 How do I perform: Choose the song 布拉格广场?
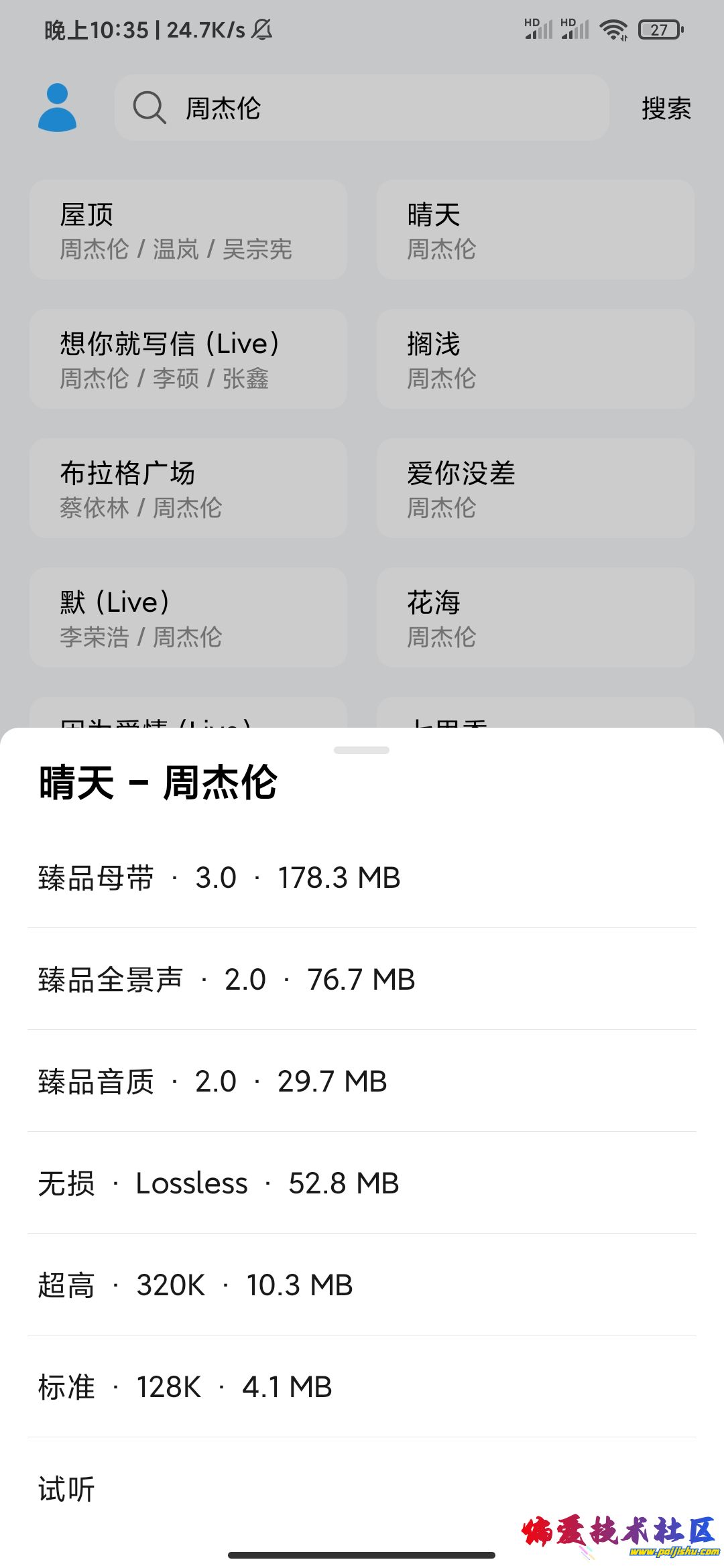(x=188, y=488)
